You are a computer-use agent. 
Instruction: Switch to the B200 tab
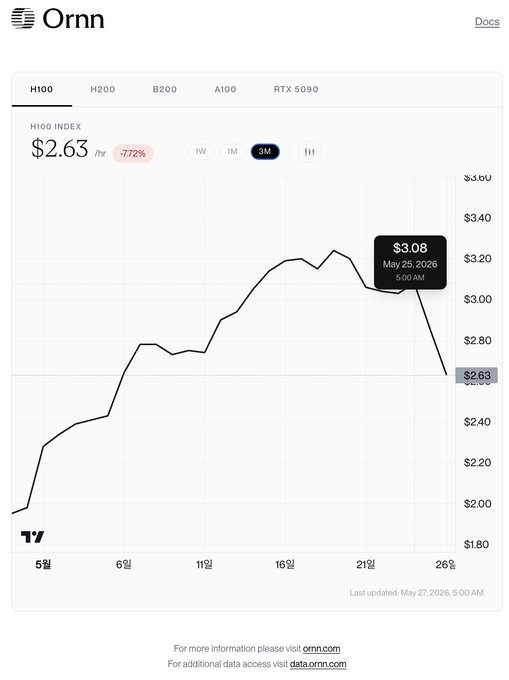pyautogui.click(x=165, y=89)
